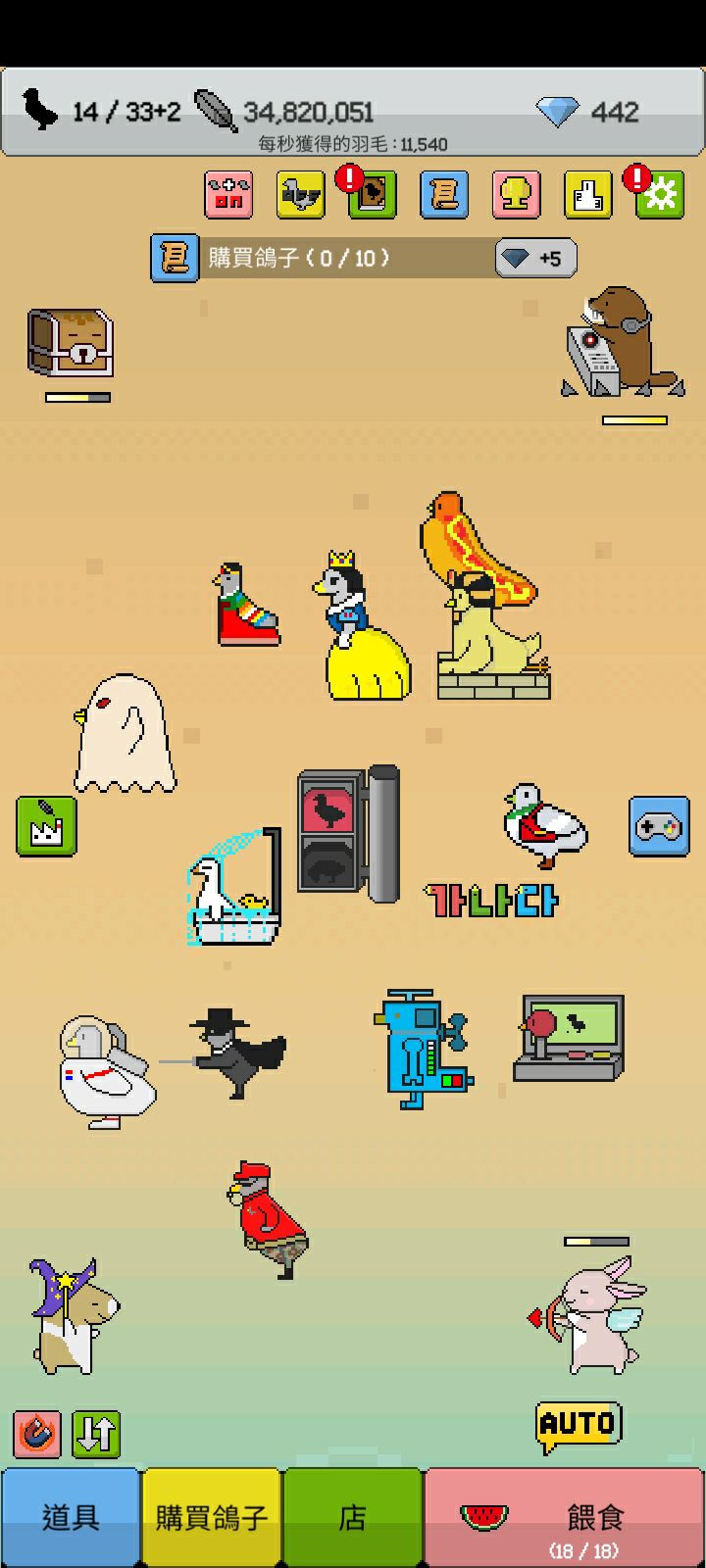Screen dimensions: 706x1568
Task: Switch to the 道具 tab
Action: click(x=71, y=1517)
